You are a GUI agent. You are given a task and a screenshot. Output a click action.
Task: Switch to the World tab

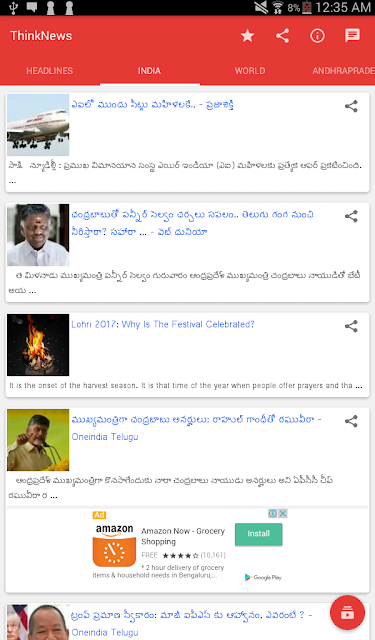point(250,71)
